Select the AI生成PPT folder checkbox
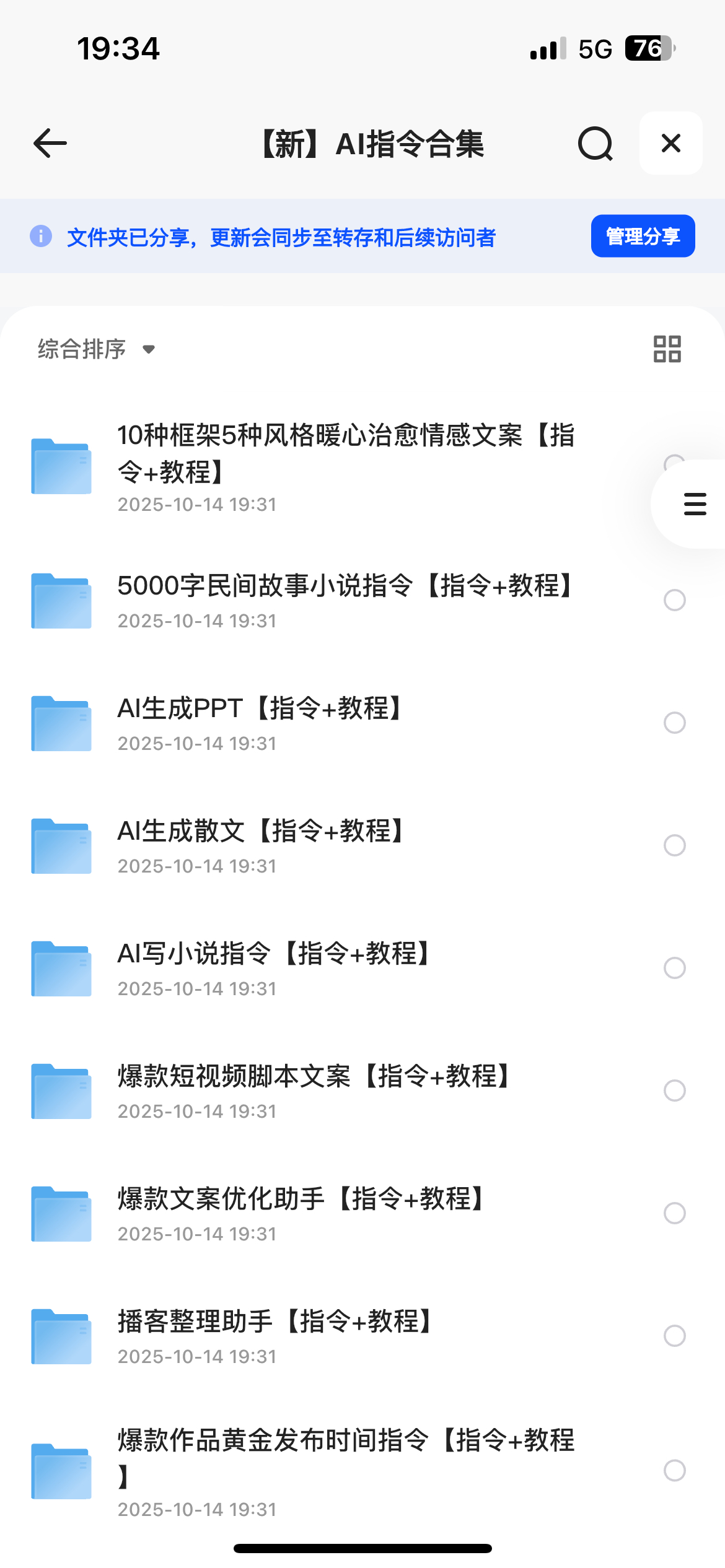The width and height of the screenshot is (725, 1568). click(x=674, y=723)
